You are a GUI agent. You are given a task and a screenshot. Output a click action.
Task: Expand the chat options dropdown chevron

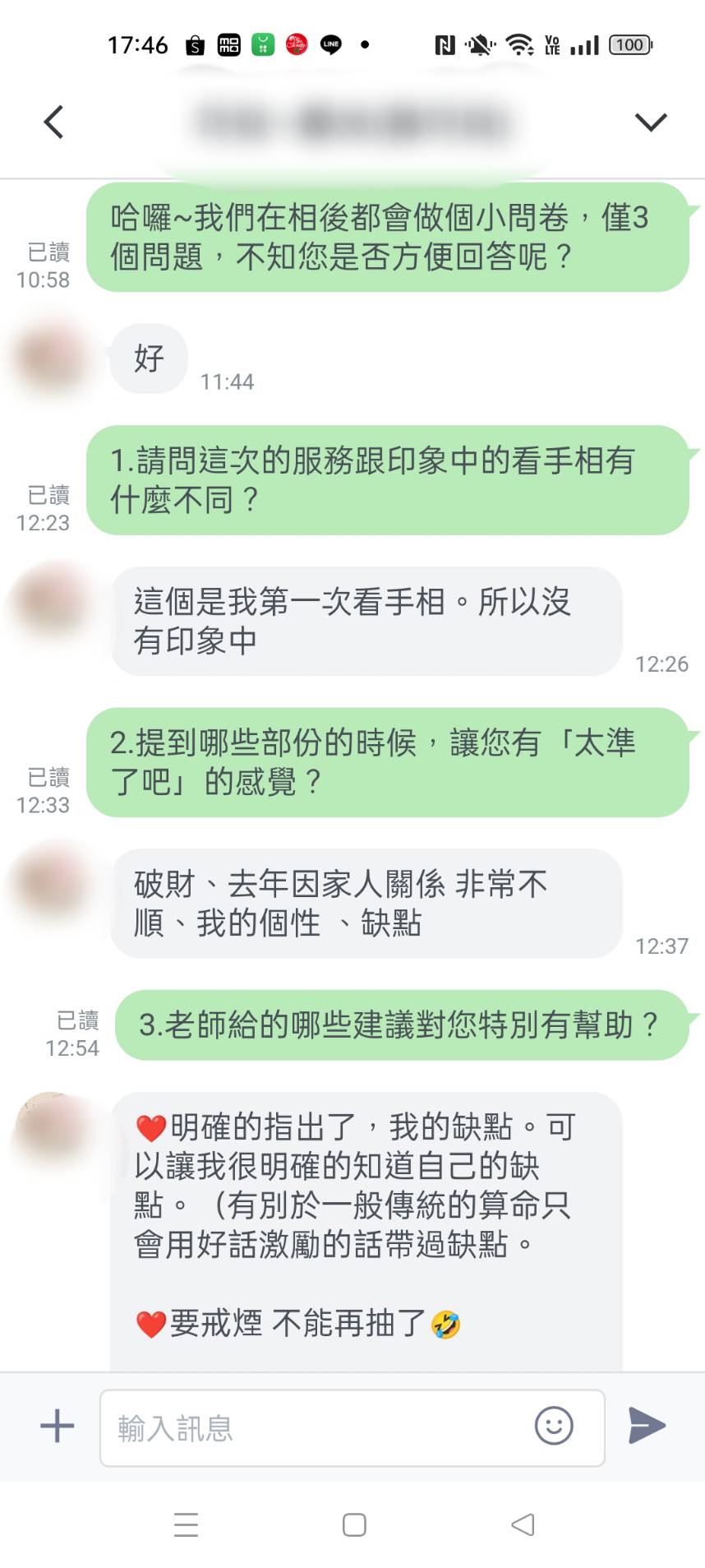(x=650, y=123)
